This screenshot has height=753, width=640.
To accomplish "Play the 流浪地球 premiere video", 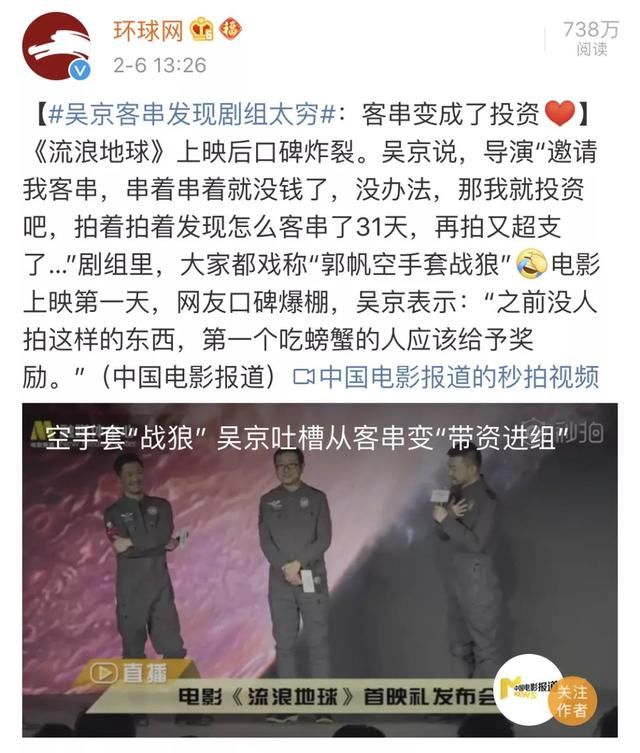I will (x=319, y=560).
